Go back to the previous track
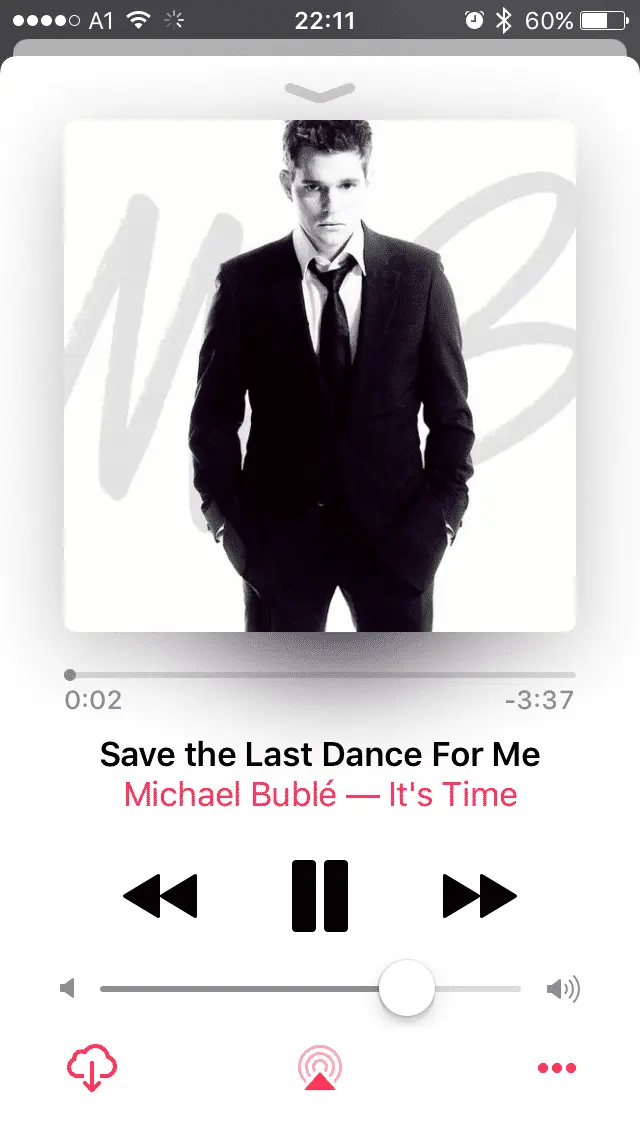The width and height of the screenshot is (640, 1136). (x=160, y=895)
